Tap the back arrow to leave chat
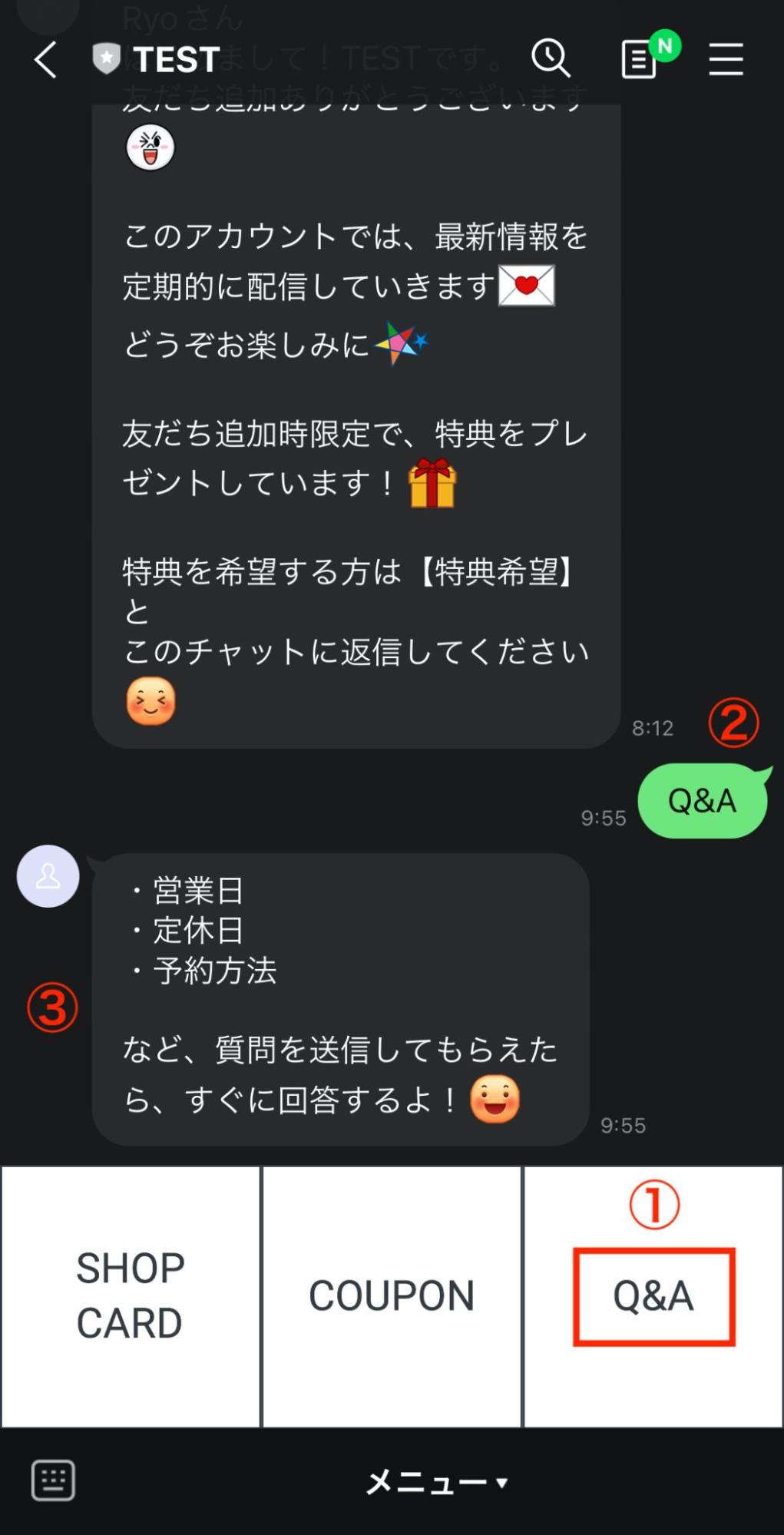This screenshot has height=1535, width=784. coord(46,60)
